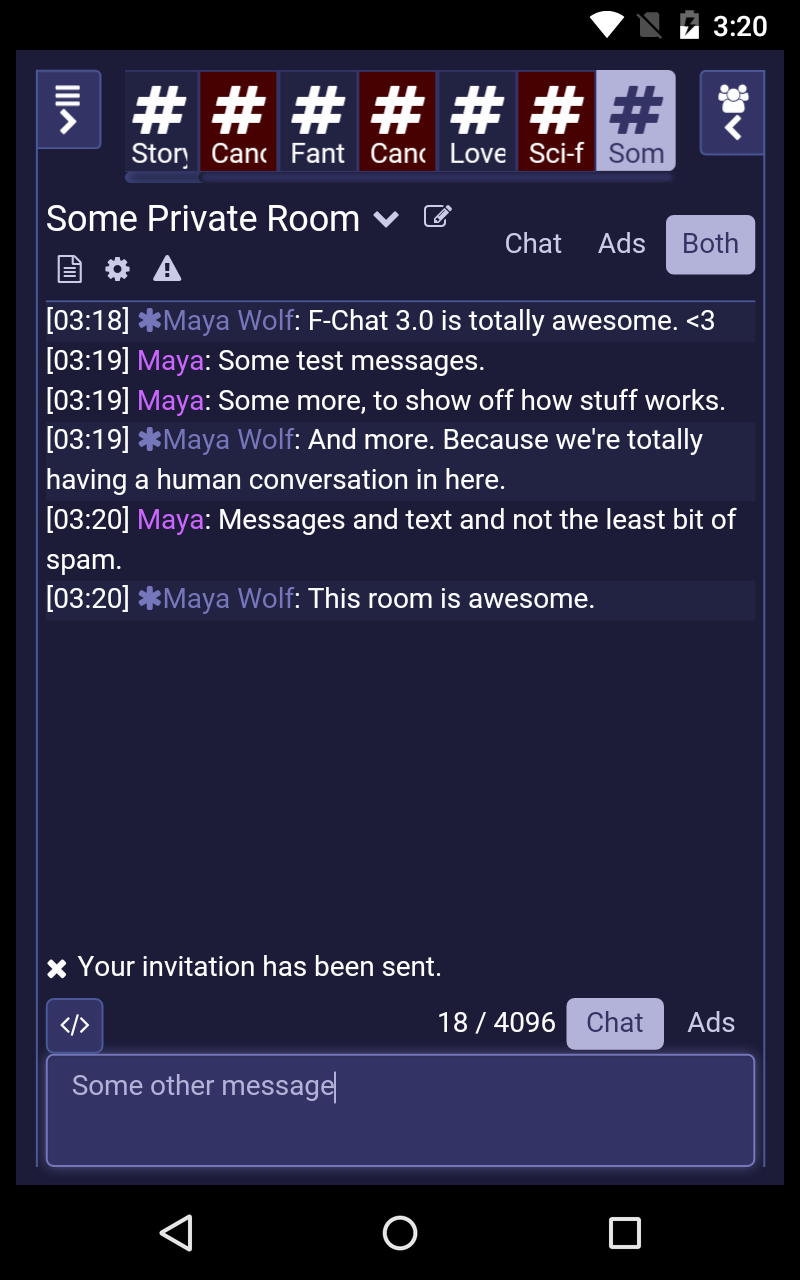Show only Chat messages in the top filter

(533, 244)
